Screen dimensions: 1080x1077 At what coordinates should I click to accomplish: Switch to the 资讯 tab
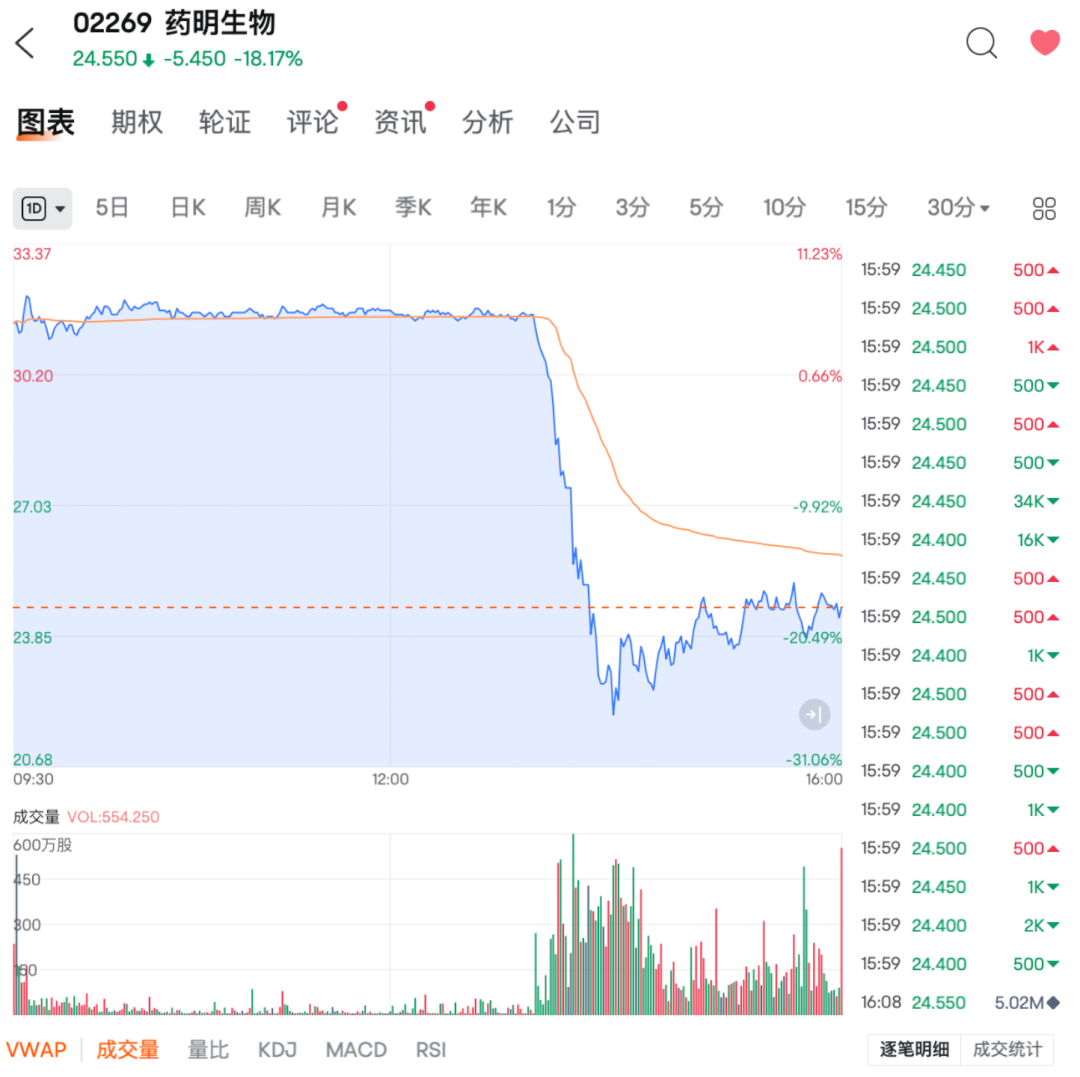click(x=400, y=122)
